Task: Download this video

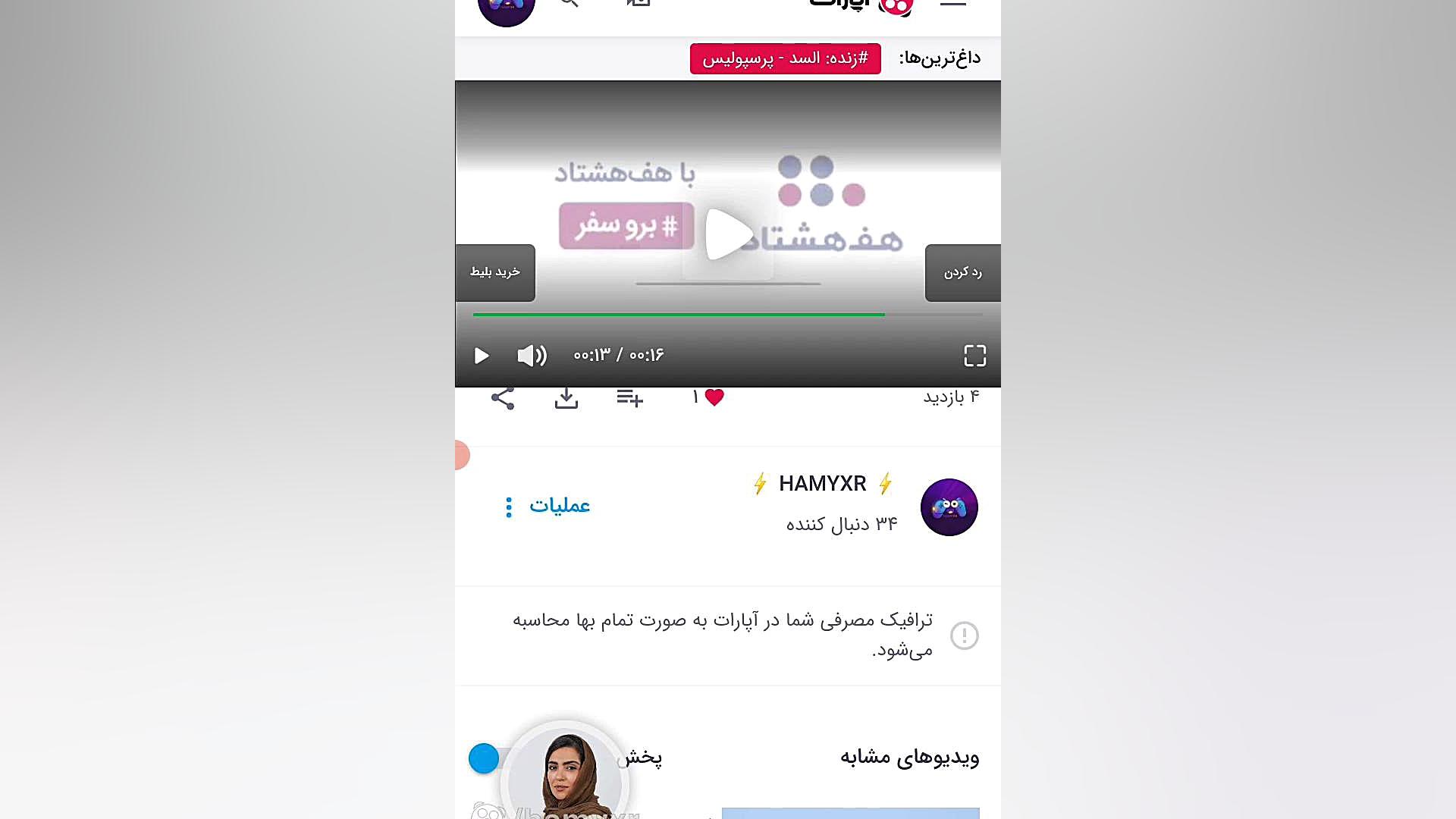Action: (x=566, y=397)
